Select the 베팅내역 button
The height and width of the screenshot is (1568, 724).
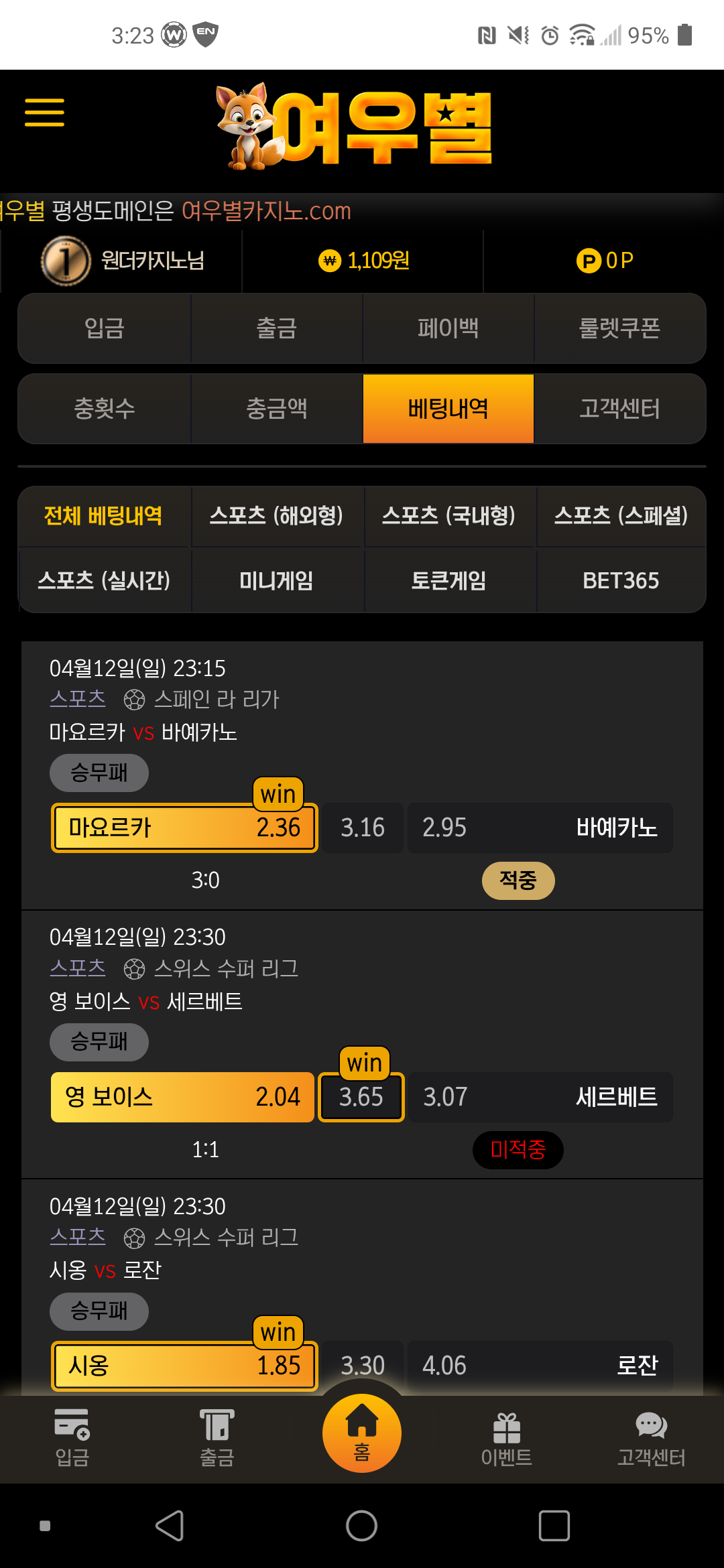448,409
